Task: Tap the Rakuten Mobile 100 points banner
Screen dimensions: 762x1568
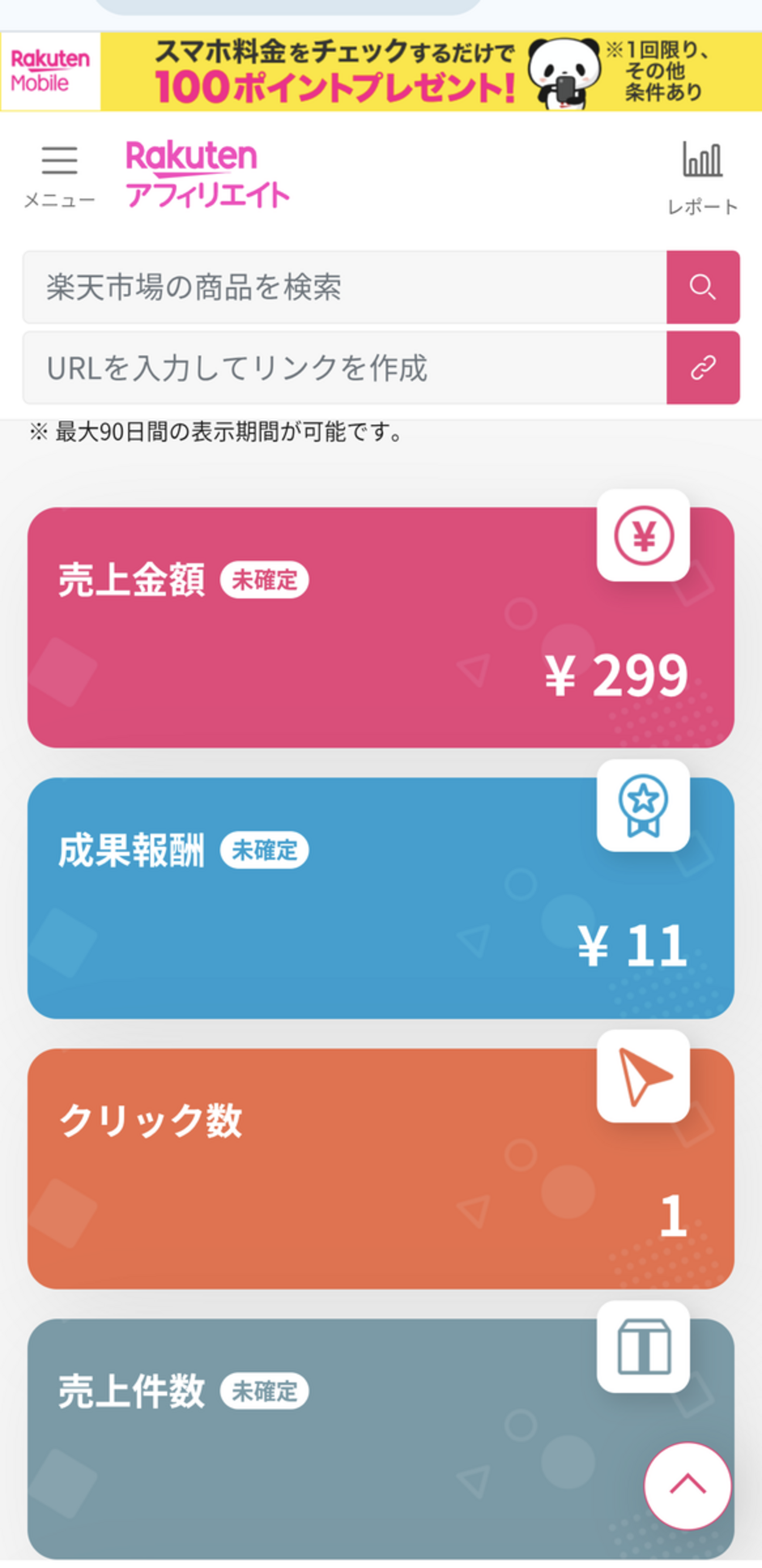Action: tap(380, 71)
